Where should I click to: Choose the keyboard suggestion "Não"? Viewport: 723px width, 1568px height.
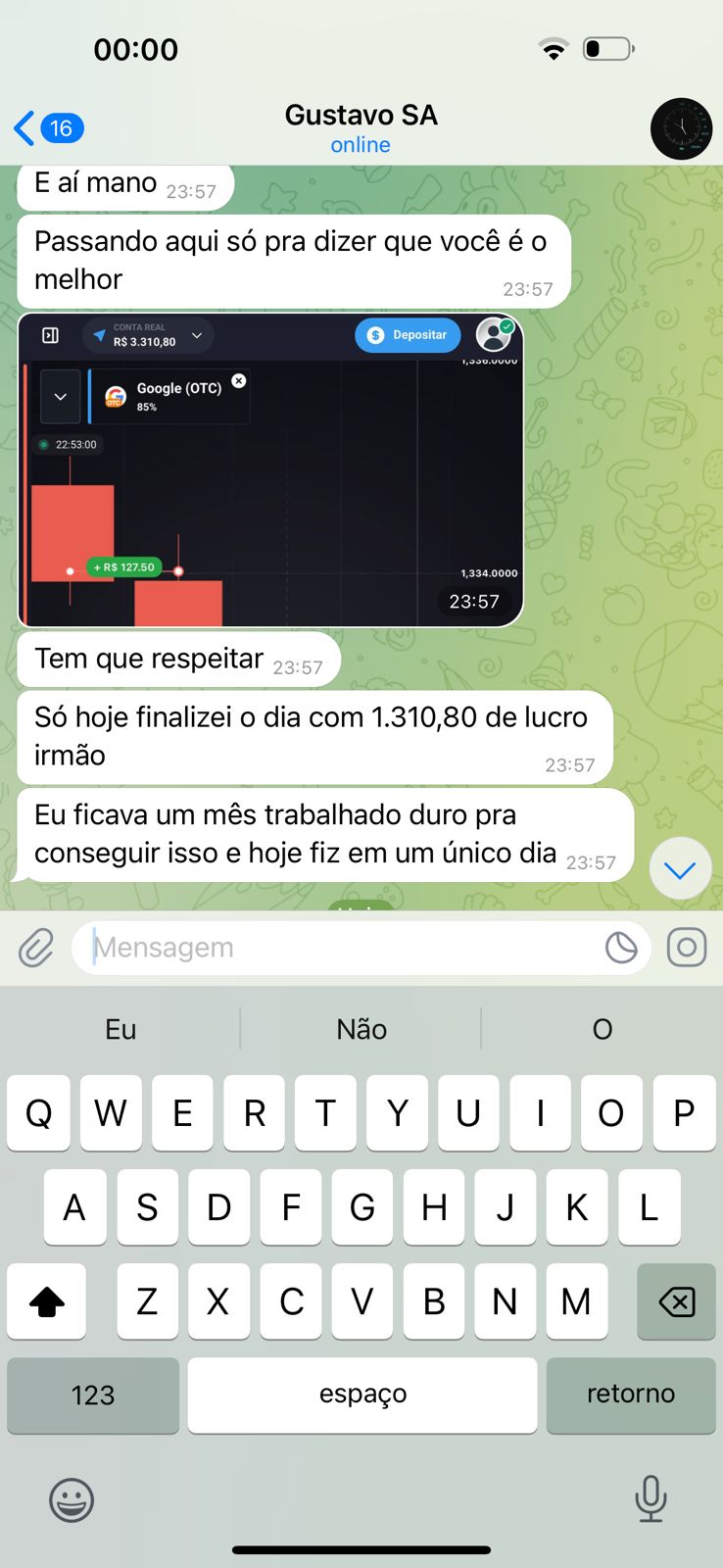click(361, 1029)
